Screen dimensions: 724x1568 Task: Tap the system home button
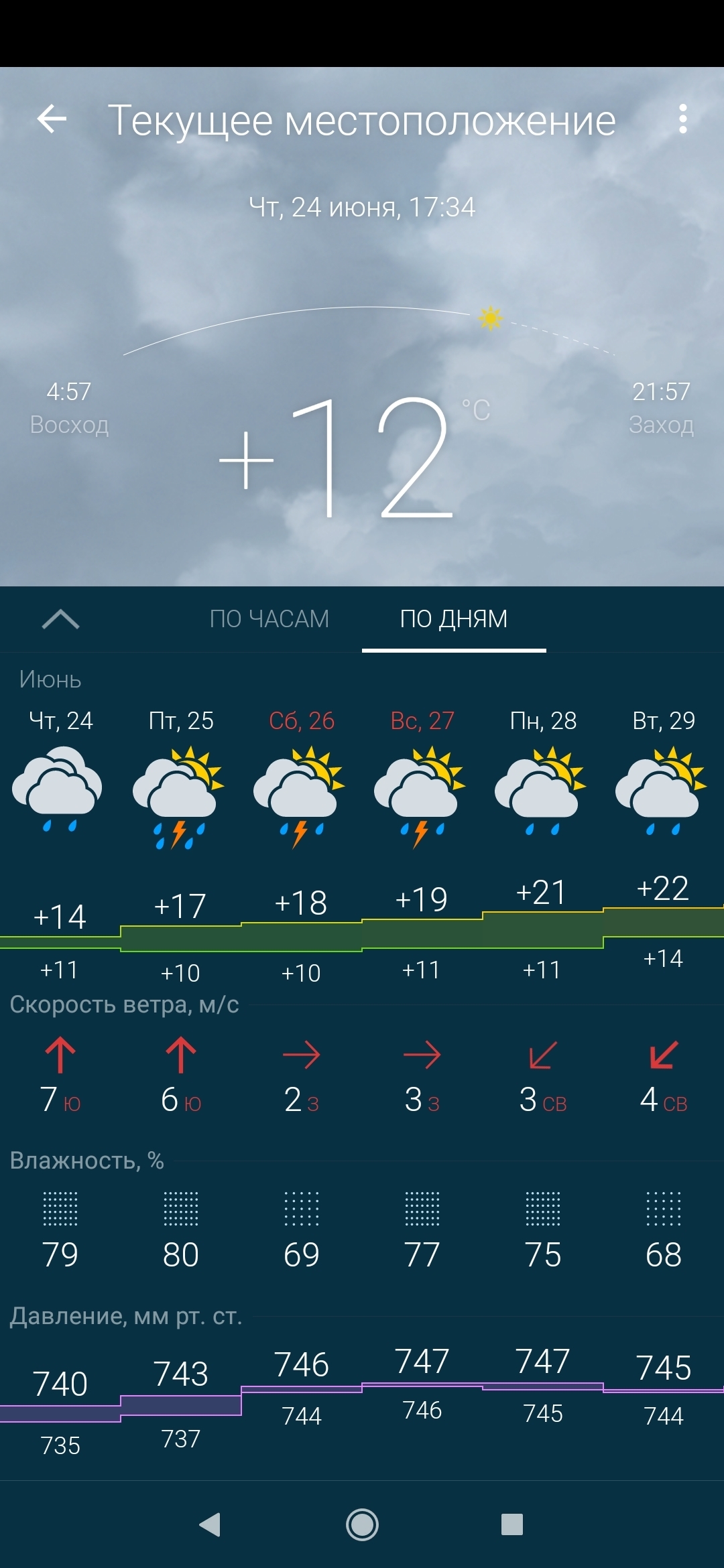tap(362, 1524)
